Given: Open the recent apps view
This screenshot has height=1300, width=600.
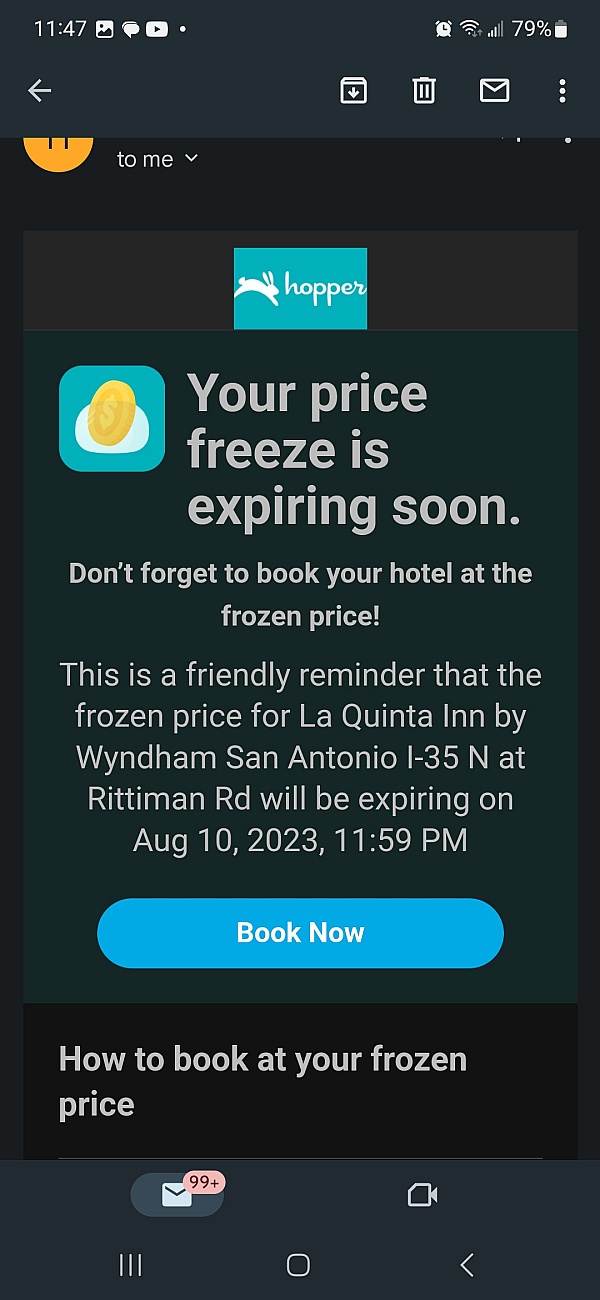Looking at the screenshot, I should [x=130, y=1265].
